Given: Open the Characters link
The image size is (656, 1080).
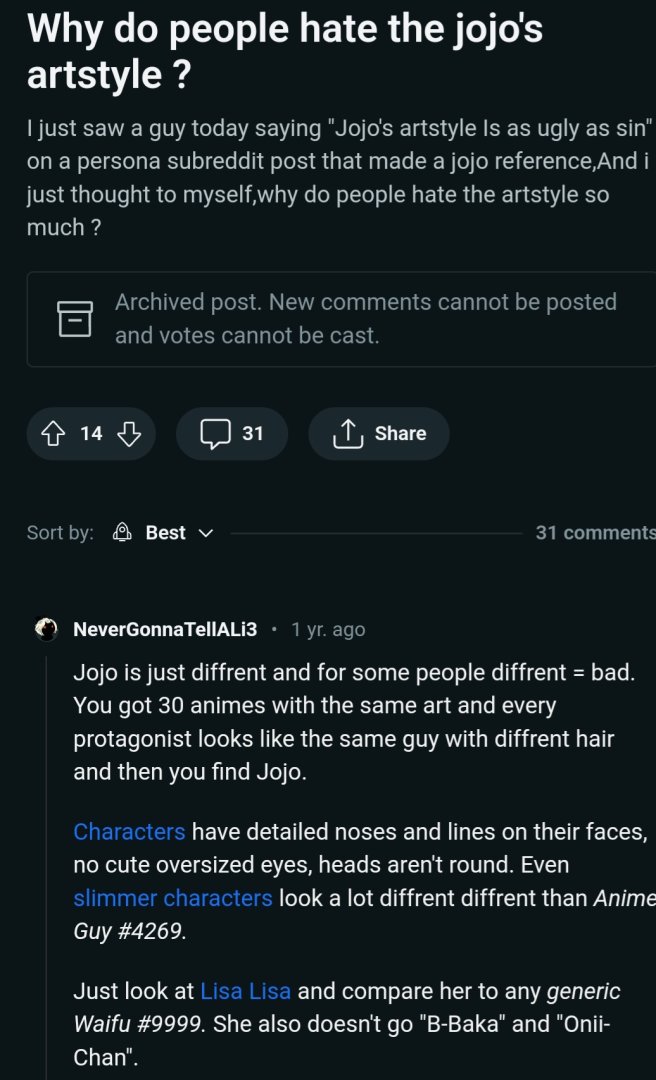Looking at the screenshot, I should [x=129, y=831].
